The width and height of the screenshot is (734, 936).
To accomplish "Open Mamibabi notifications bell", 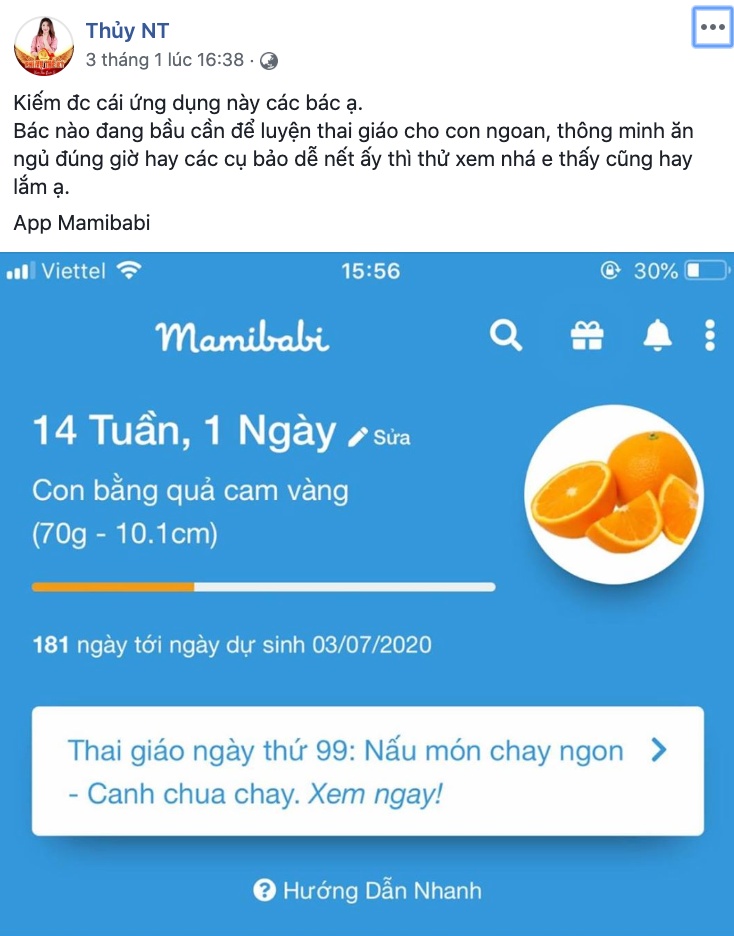I will click(656, 336).
